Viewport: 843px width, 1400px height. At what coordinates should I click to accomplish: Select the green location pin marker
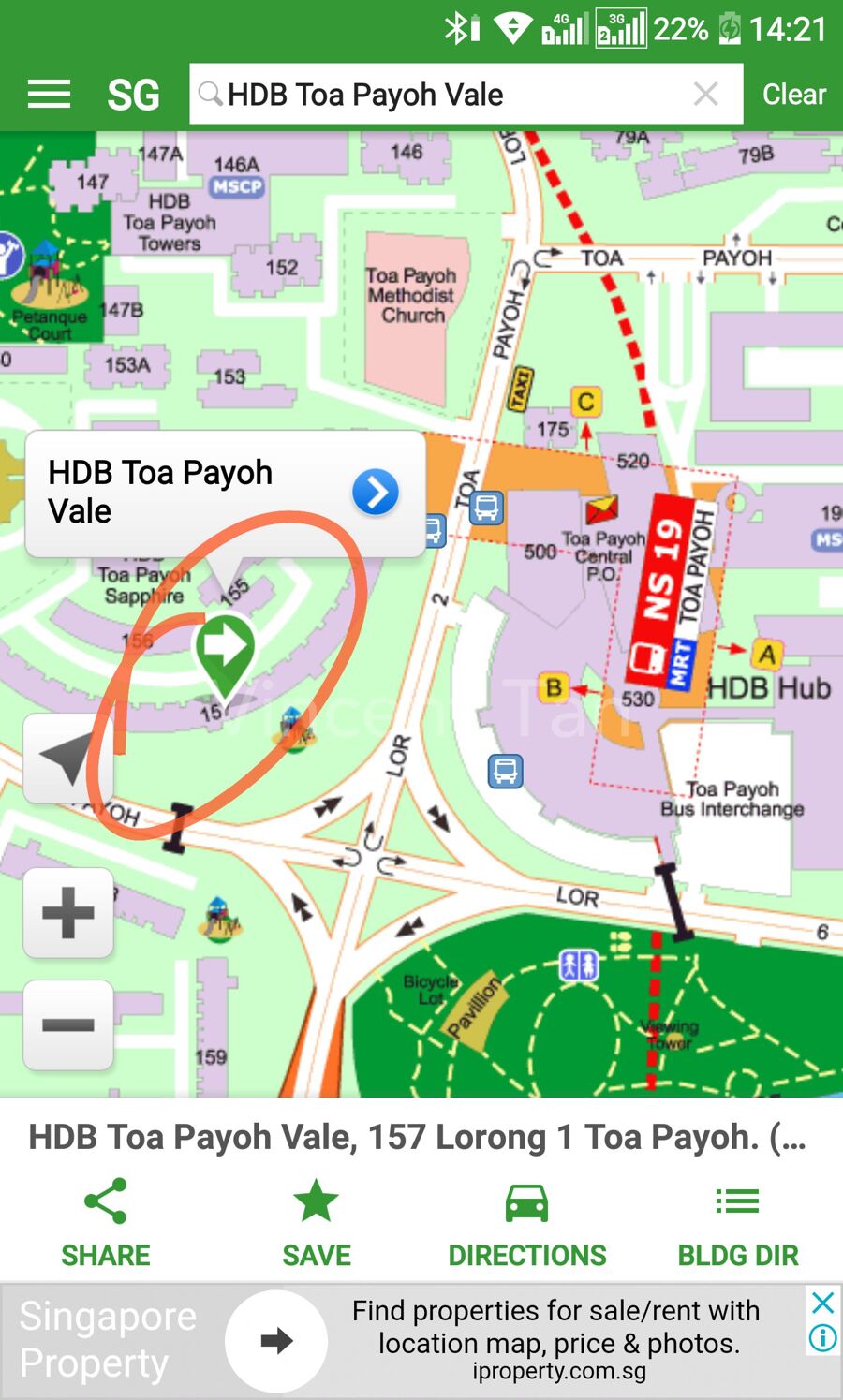click(x=224, y=649)
